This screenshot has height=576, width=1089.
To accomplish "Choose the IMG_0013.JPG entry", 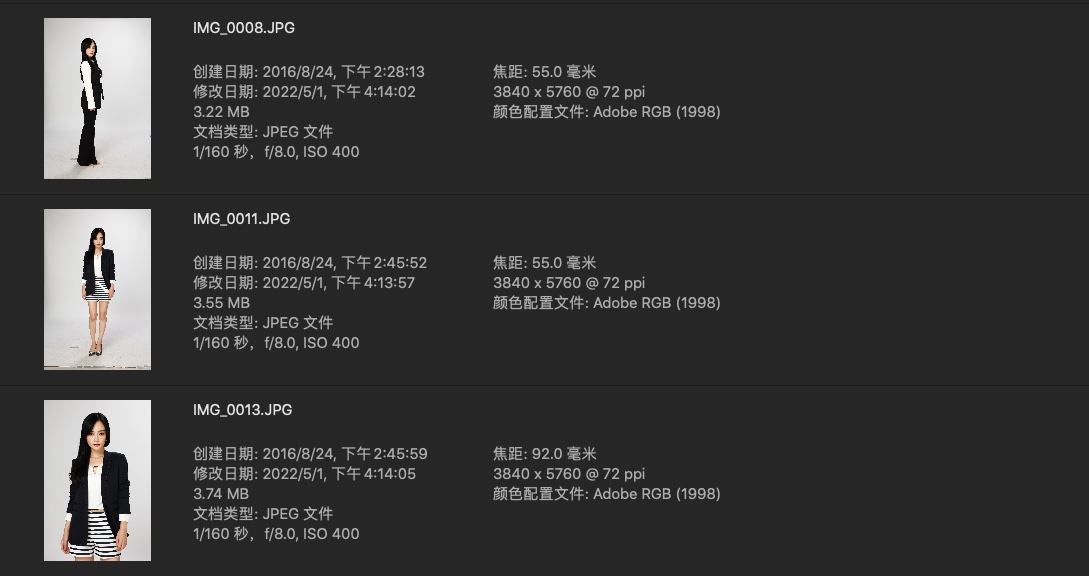I will [x=242, y=410].
